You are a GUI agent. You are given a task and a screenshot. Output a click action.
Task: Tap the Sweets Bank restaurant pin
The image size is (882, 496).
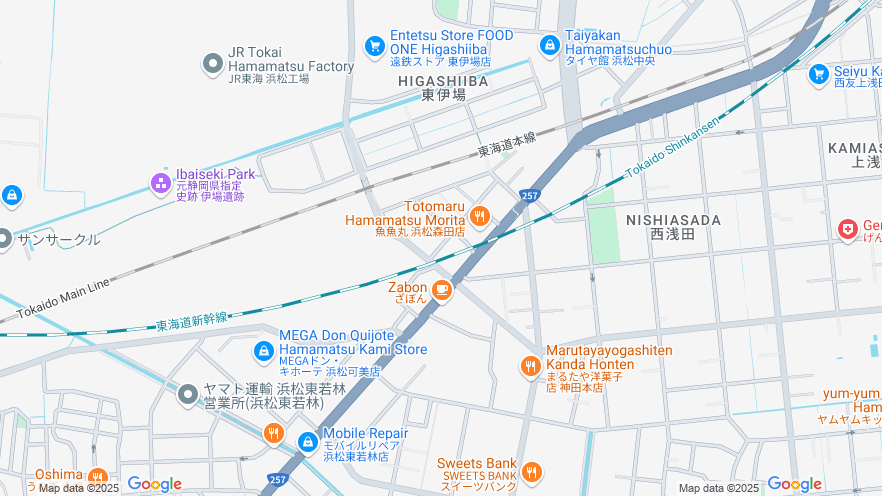coord(531,471)
